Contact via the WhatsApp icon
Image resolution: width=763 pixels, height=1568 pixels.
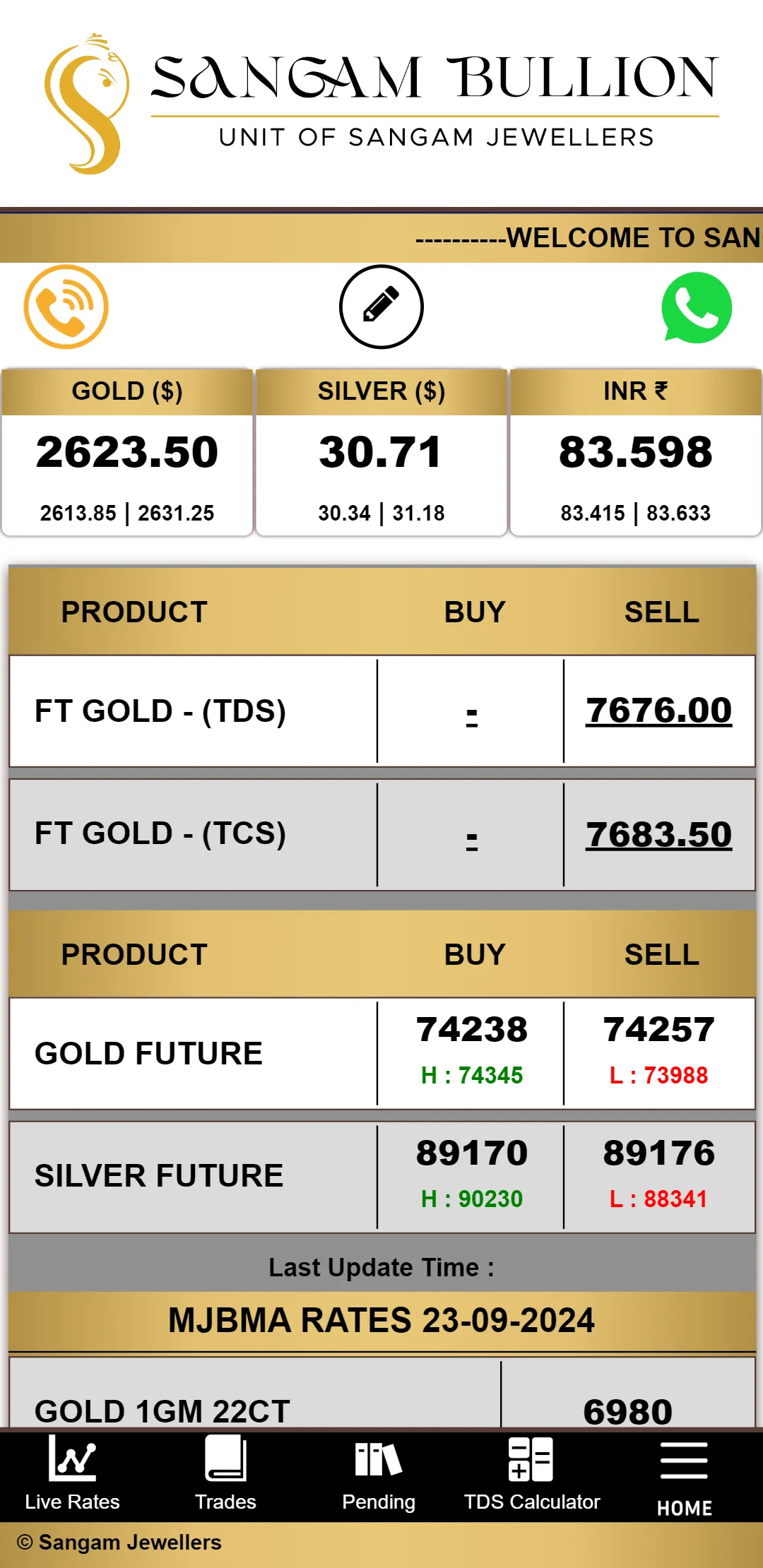(x=697, y=307)
